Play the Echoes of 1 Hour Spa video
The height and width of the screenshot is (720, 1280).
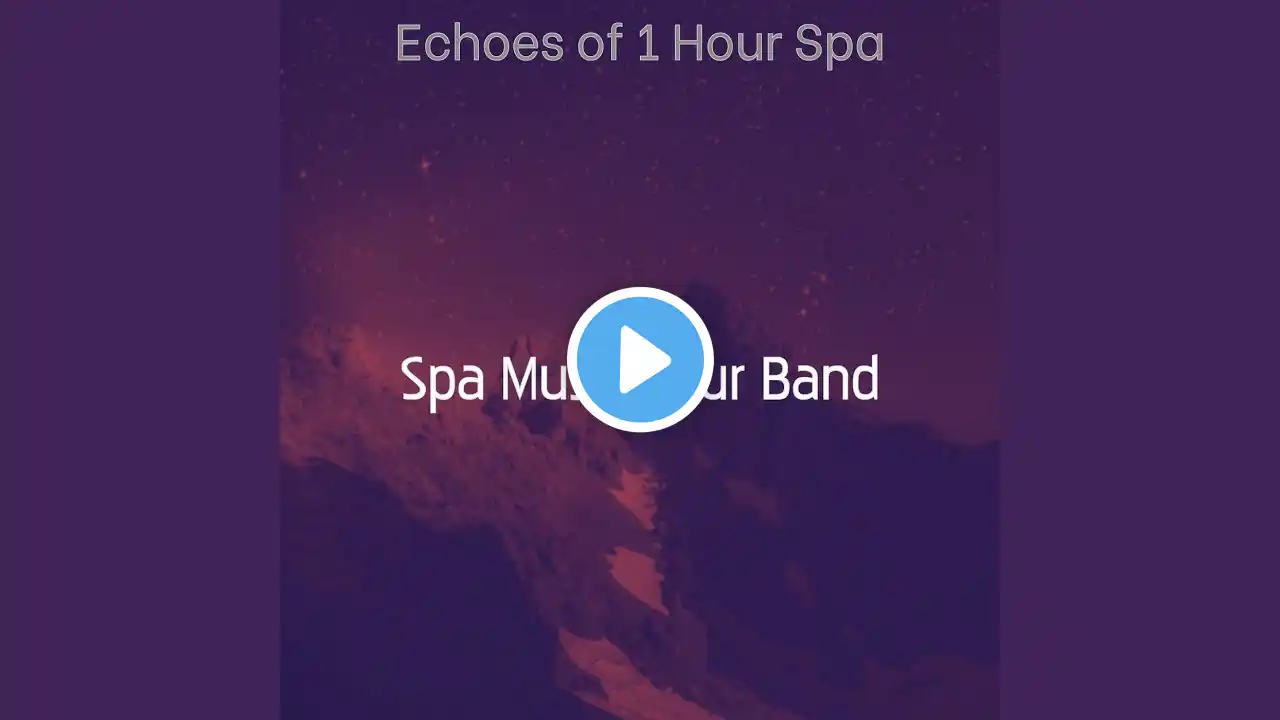(640, 360)
